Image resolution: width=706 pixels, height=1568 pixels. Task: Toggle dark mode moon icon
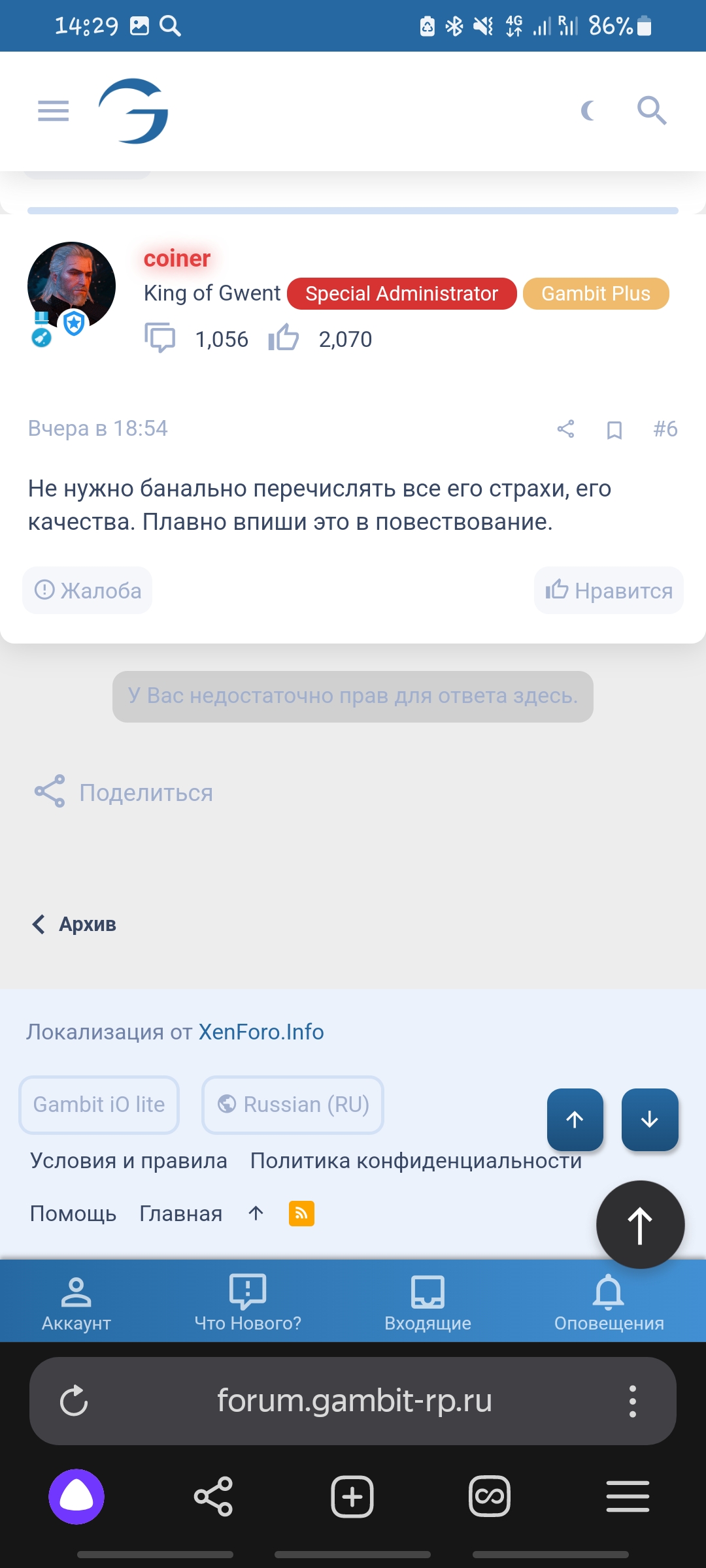[x=588, y=111]
